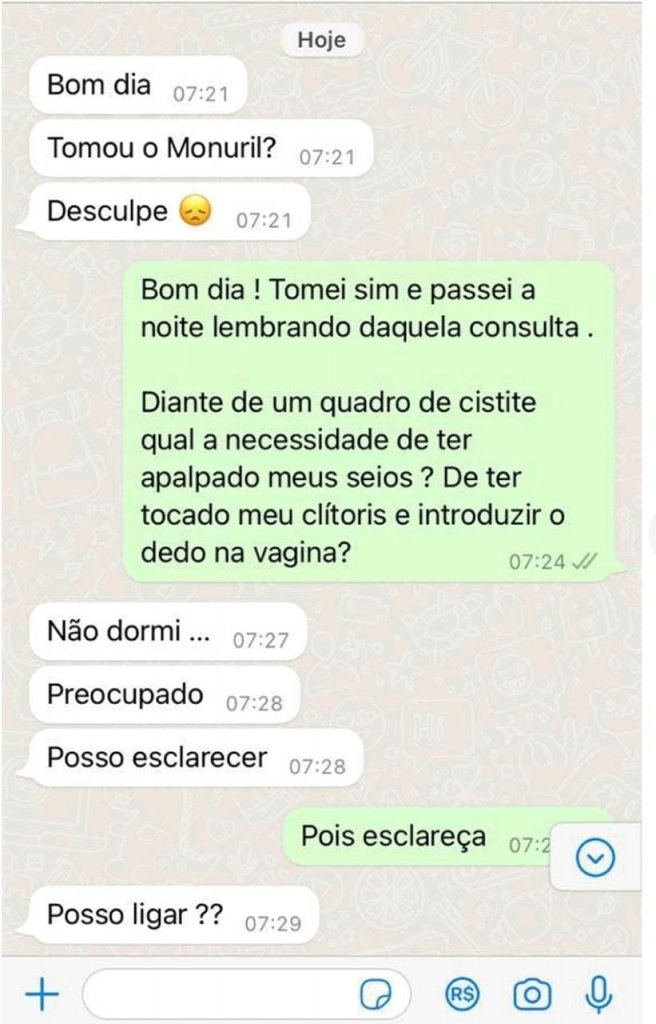Tap the message input field

pyautogui.click(x=220, y=994)
